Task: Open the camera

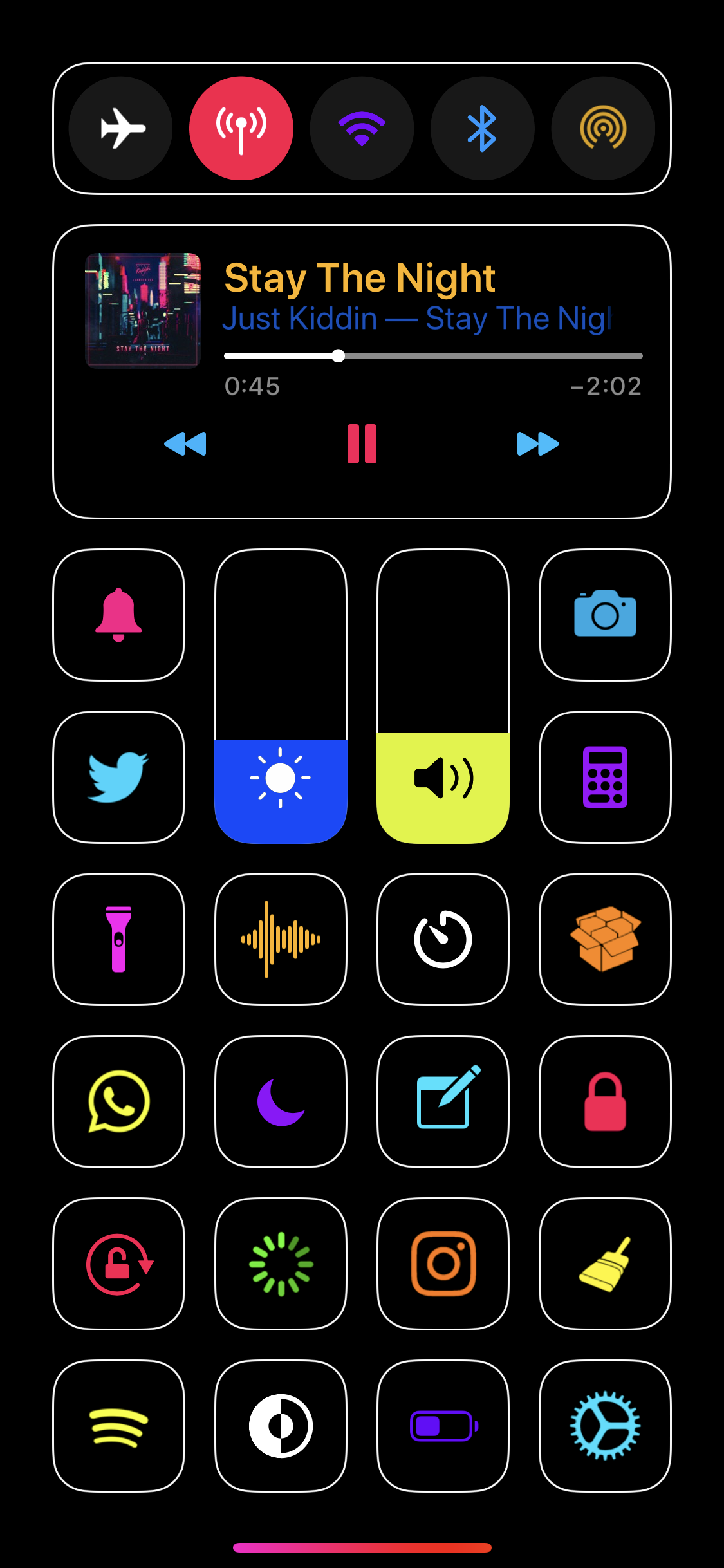Action: 605,615
